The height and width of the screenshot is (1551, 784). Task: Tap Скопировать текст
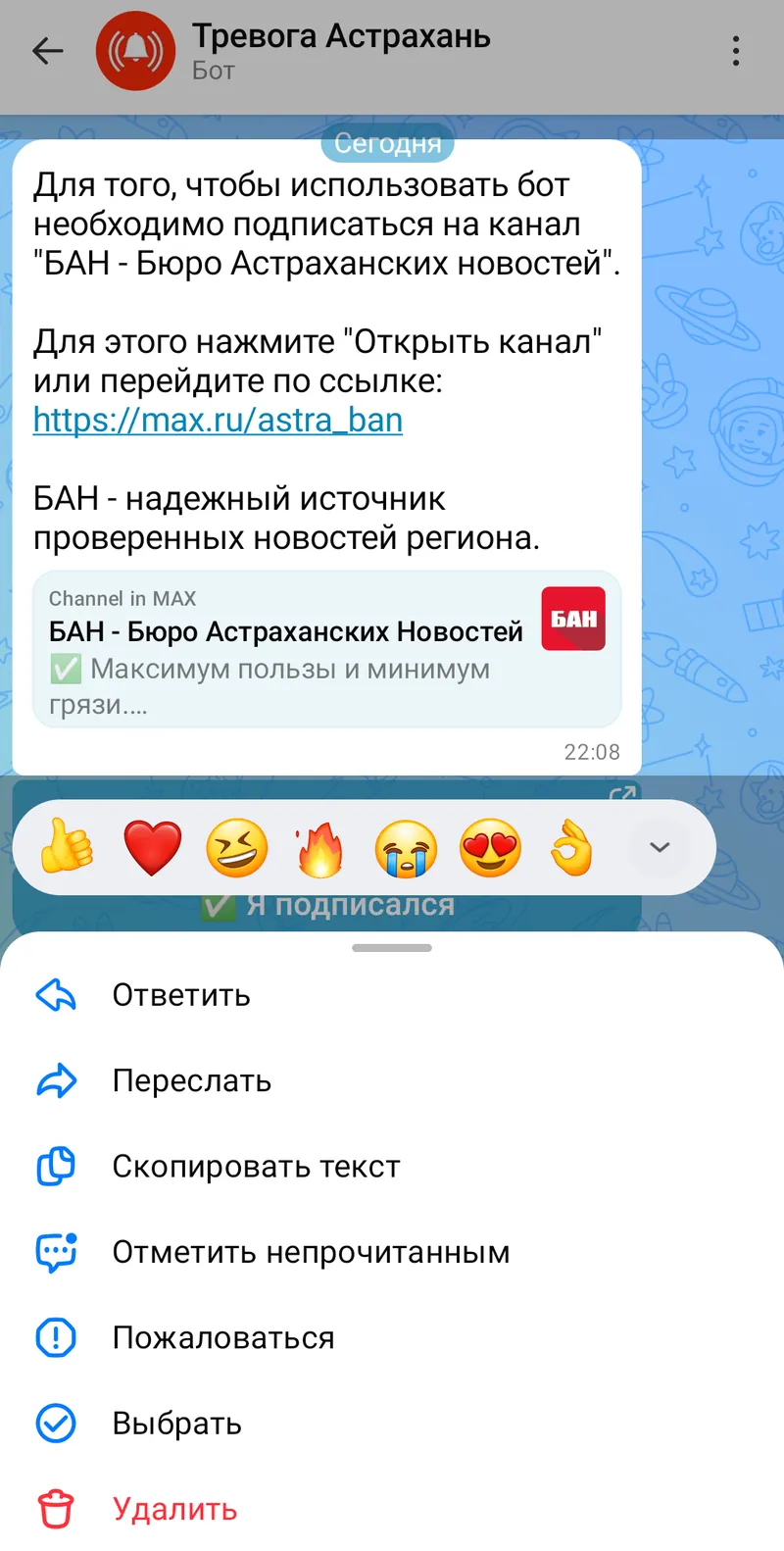[392, 1167]
